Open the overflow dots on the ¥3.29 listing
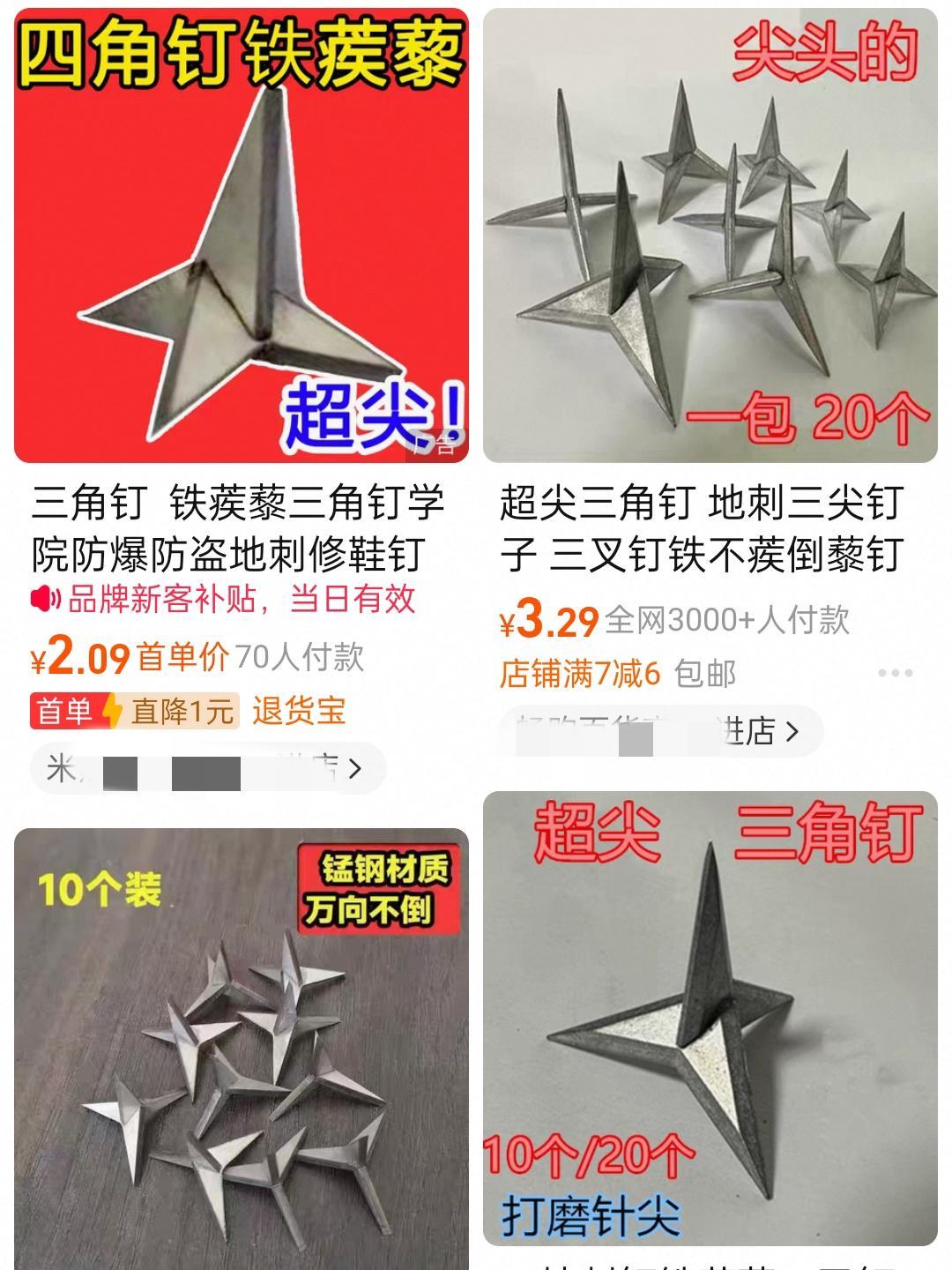 895,673
